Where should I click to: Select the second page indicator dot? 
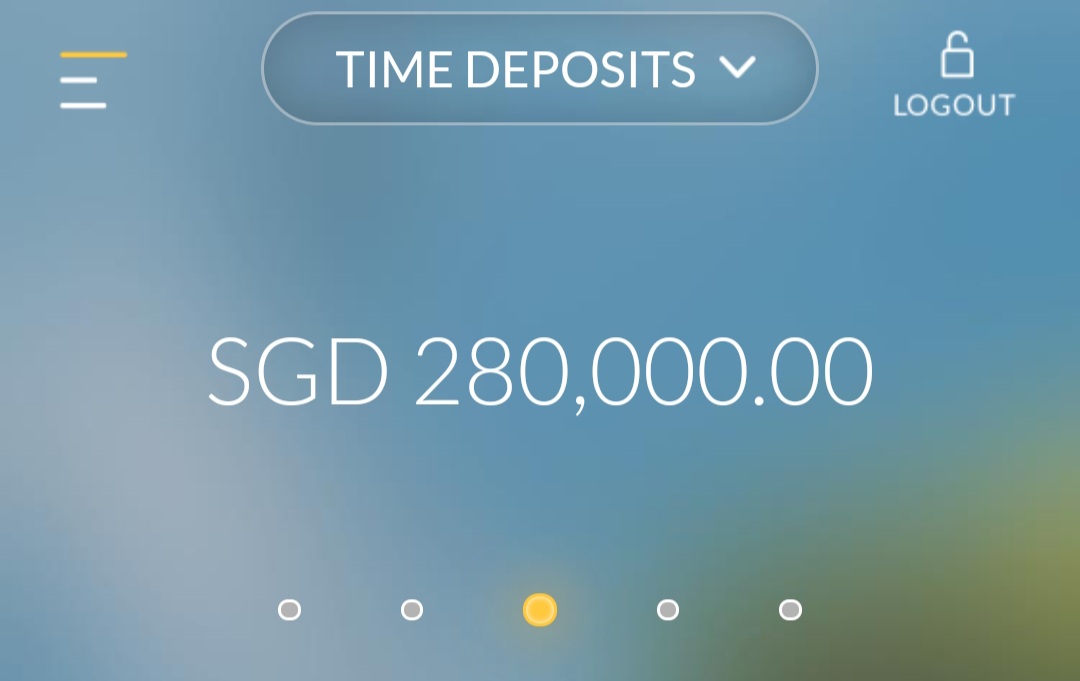pos(411,609)
